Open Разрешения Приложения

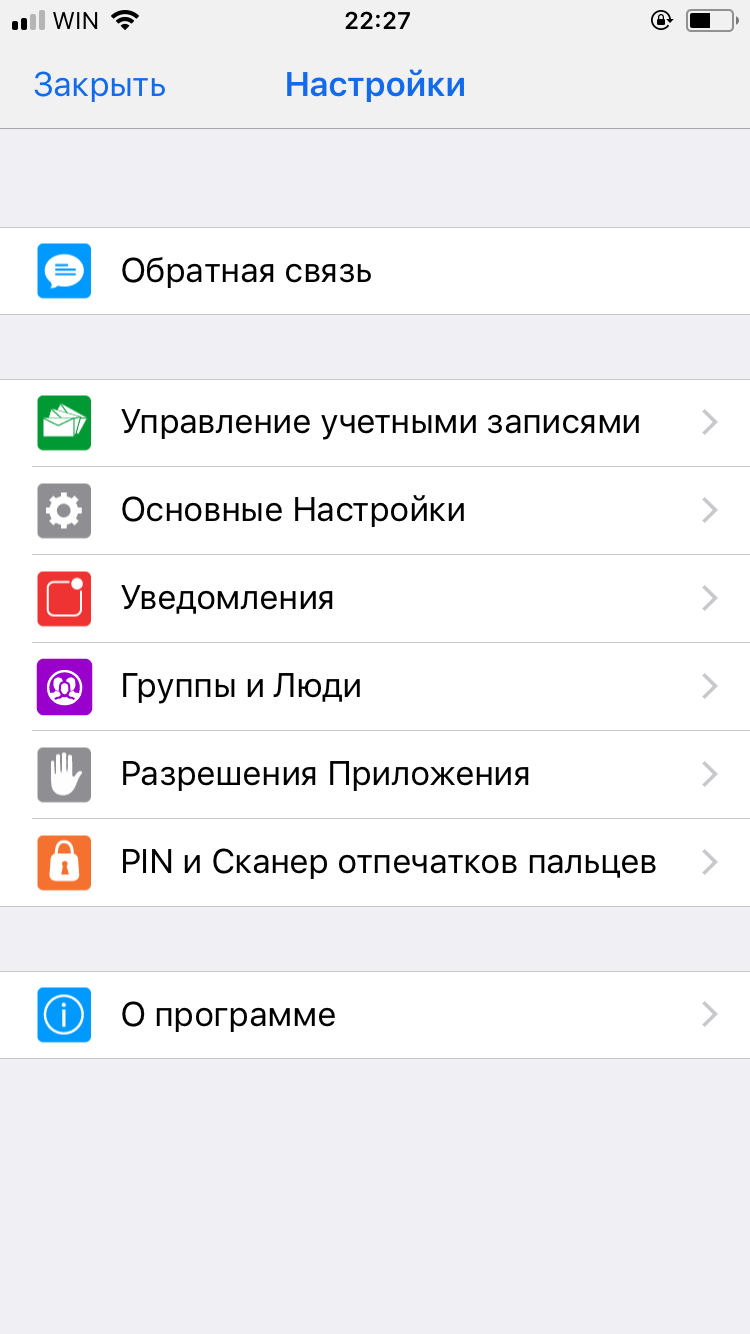click(325, 775)
